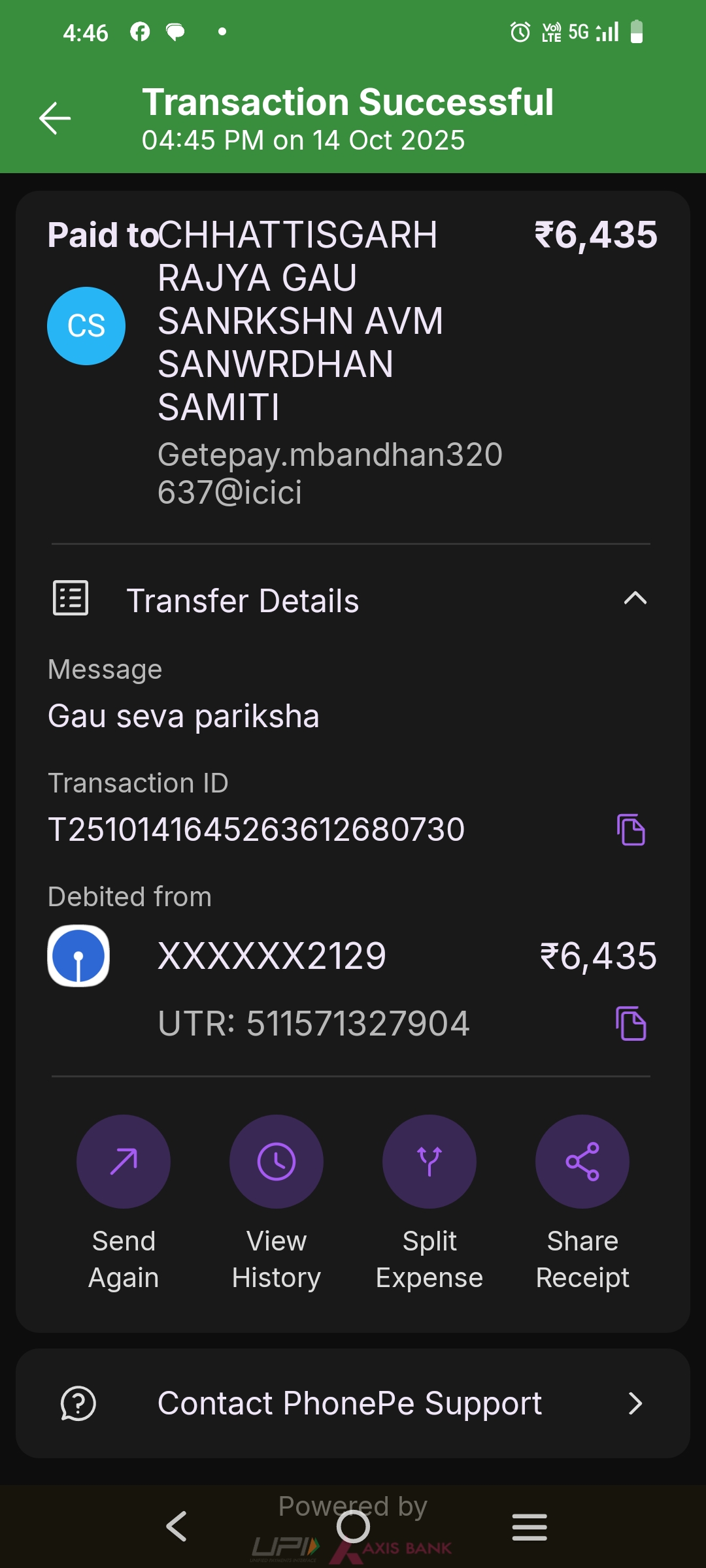Copy the UTR number

click(631, 1023)
